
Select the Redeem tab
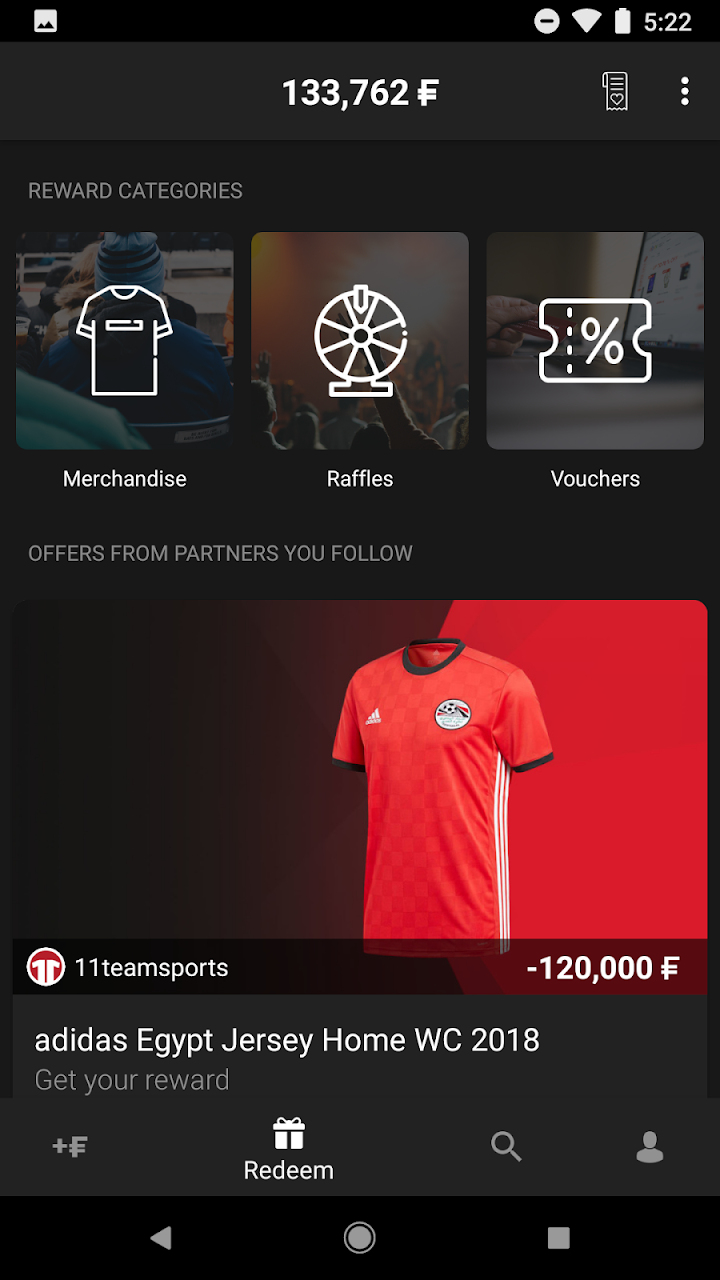pyautogui.click(x=289, y=1148)
